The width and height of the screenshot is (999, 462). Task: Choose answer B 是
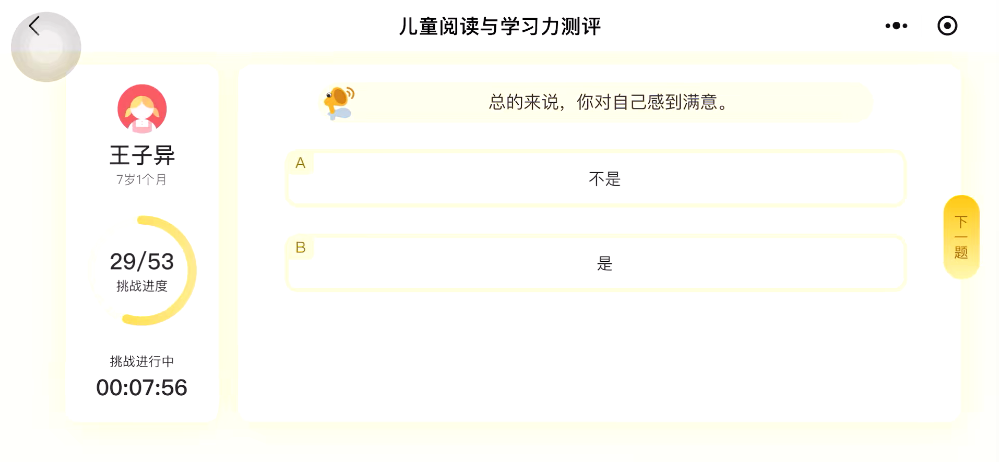tap(596, 264)
